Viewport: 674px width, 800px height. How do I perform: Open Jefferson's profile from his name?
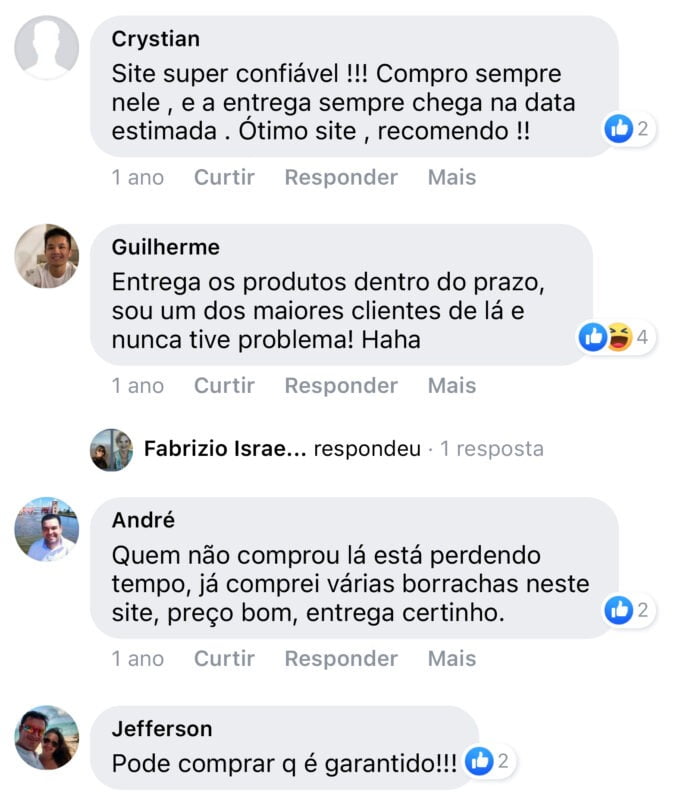161,729
